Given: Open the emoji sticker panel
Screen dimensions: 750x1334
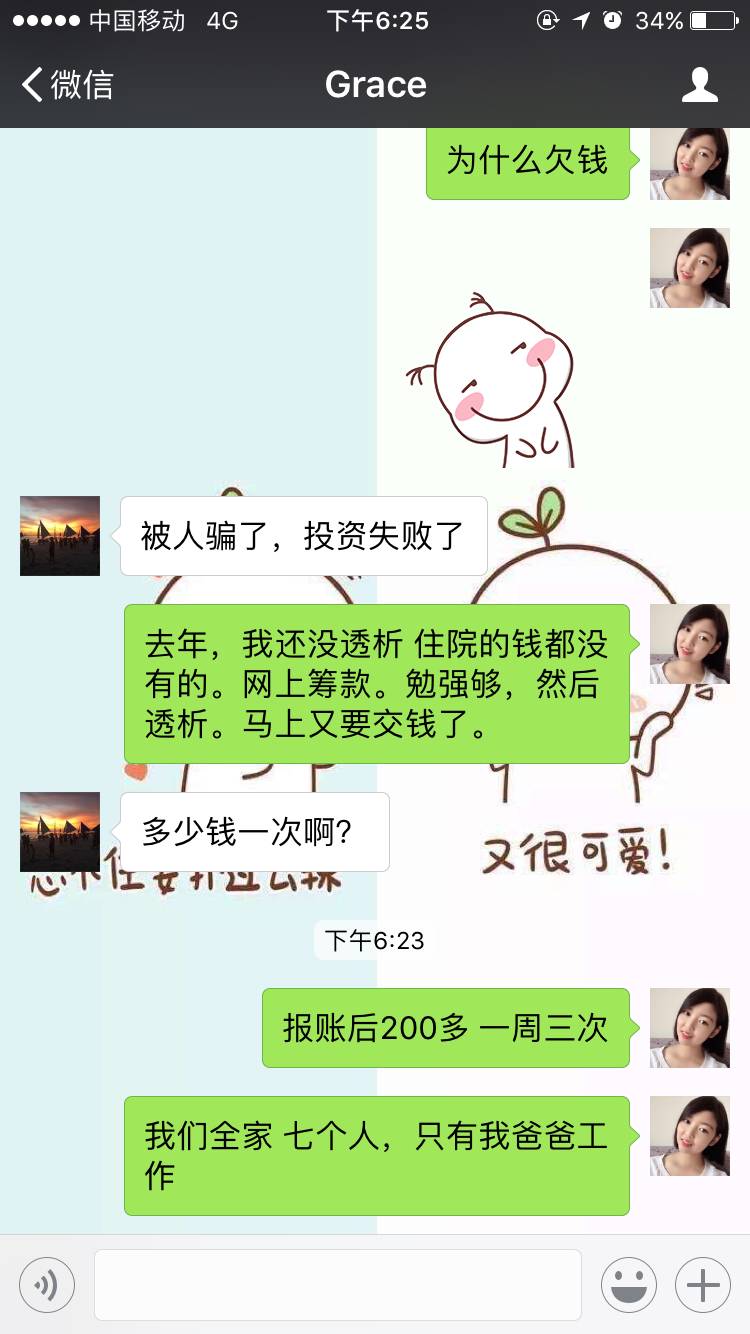Looking at the screenshot, I should coord(628,1284).
